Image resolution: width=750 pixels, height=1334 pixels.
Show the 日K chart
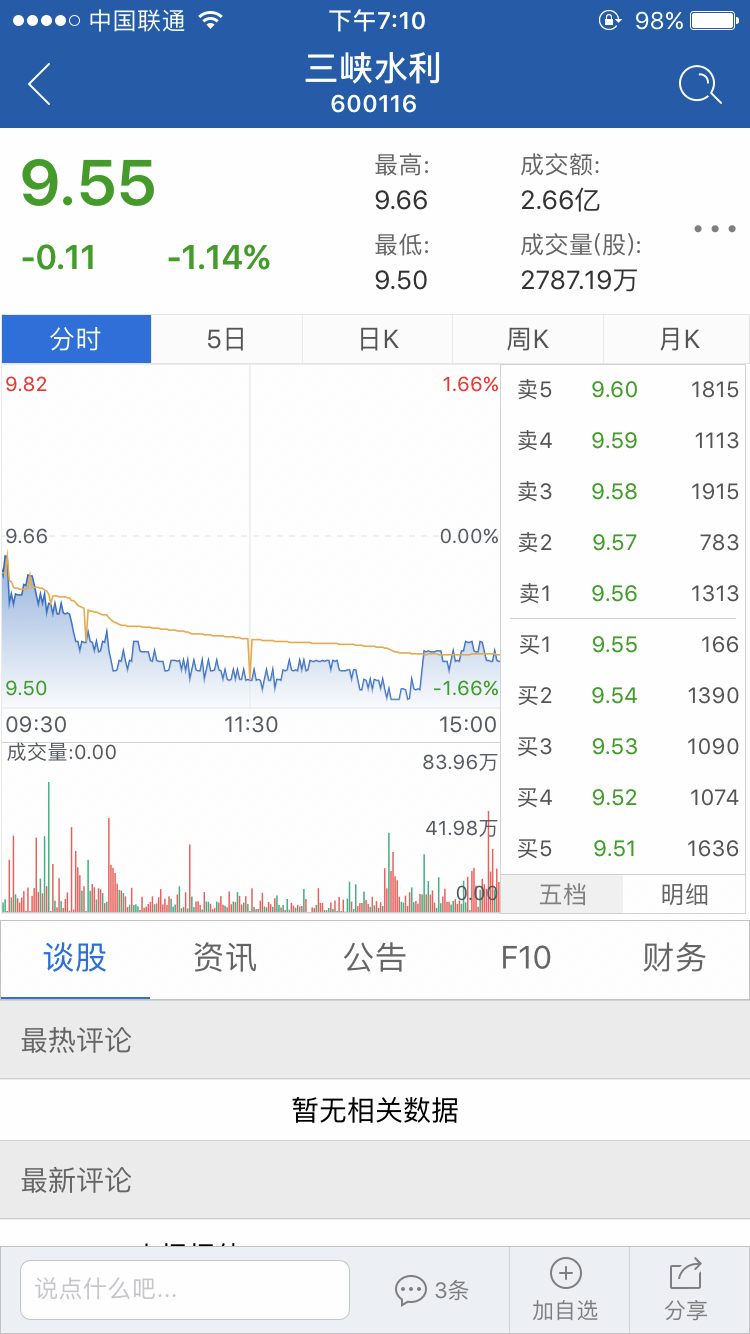coord(378,339)
